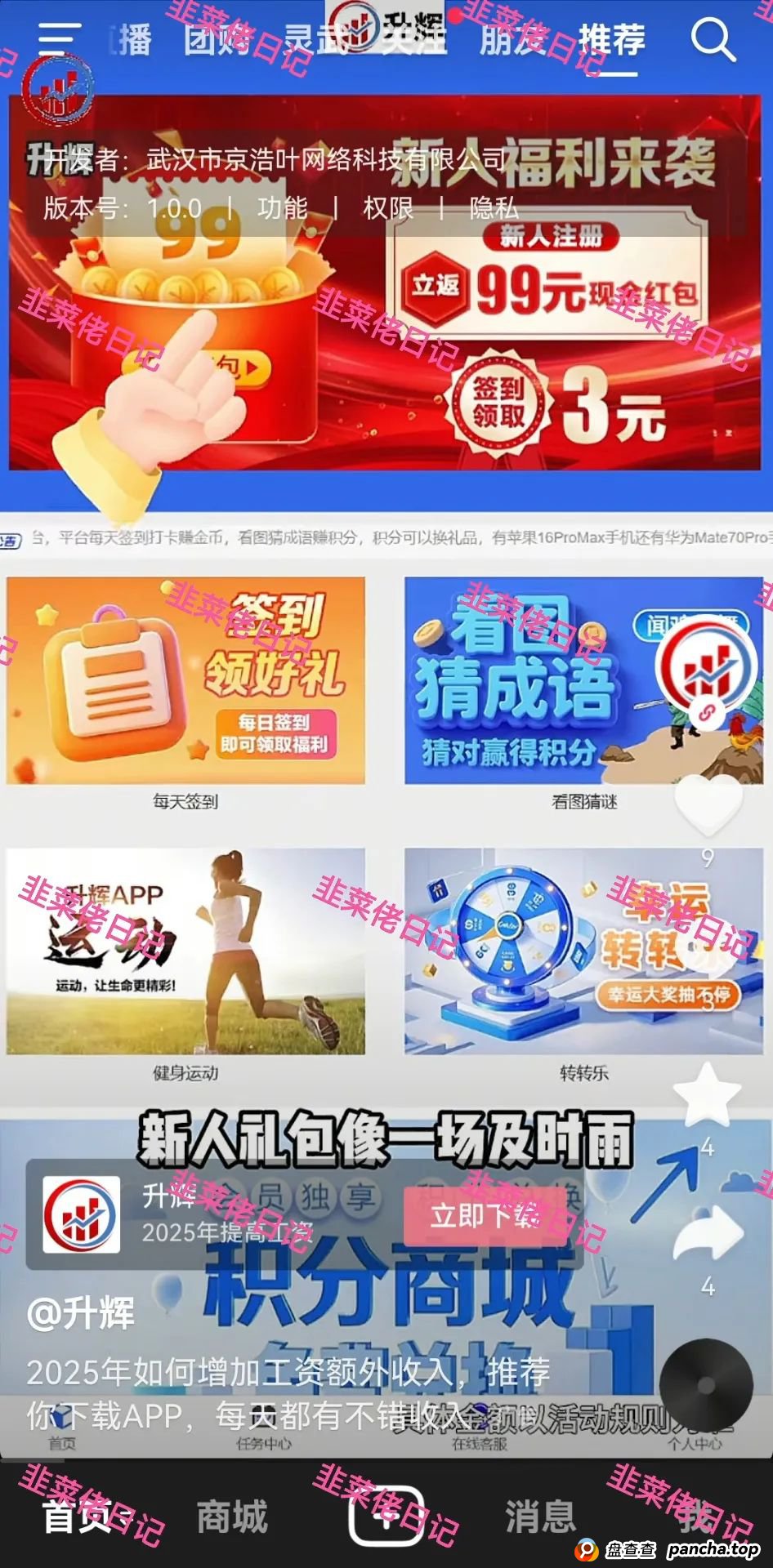
Task: Tap the 立即下载 button
Action: 485,1216
